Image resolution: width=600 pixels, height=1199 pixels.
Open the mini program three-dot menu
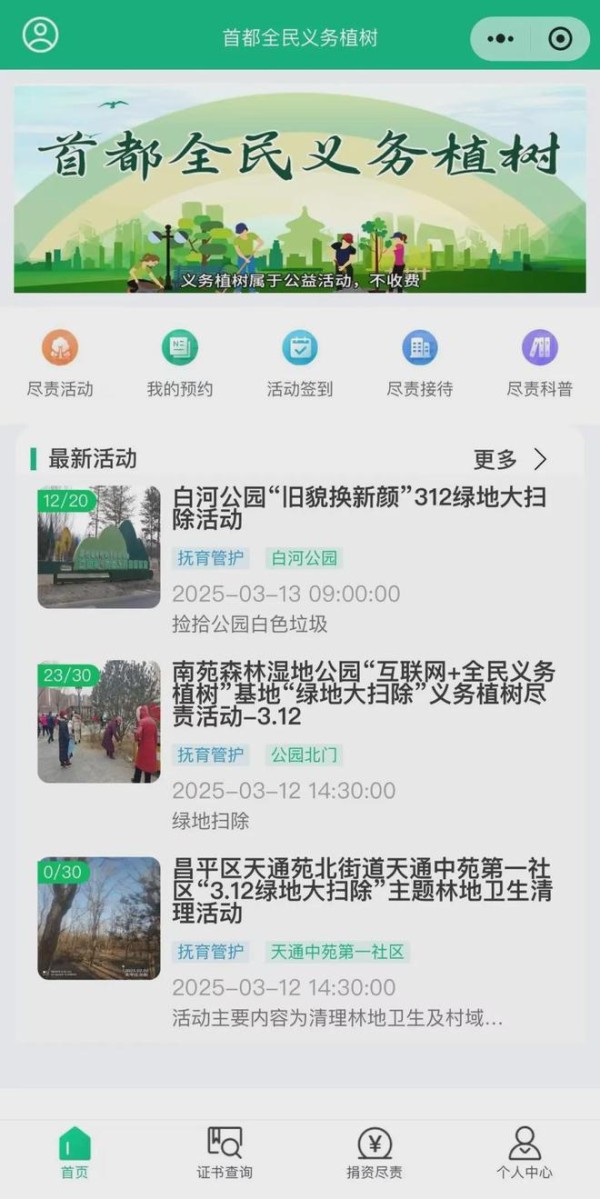pyautogui.click(x=501, y=39)
